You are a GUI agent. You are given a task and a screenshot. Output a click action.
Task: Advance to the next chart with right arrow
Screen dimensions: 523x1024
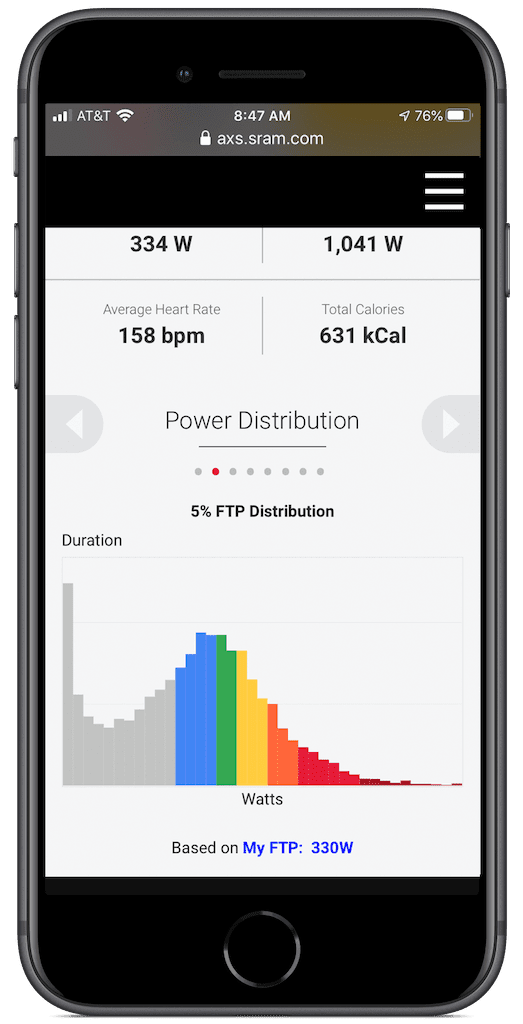click(451, 424)
